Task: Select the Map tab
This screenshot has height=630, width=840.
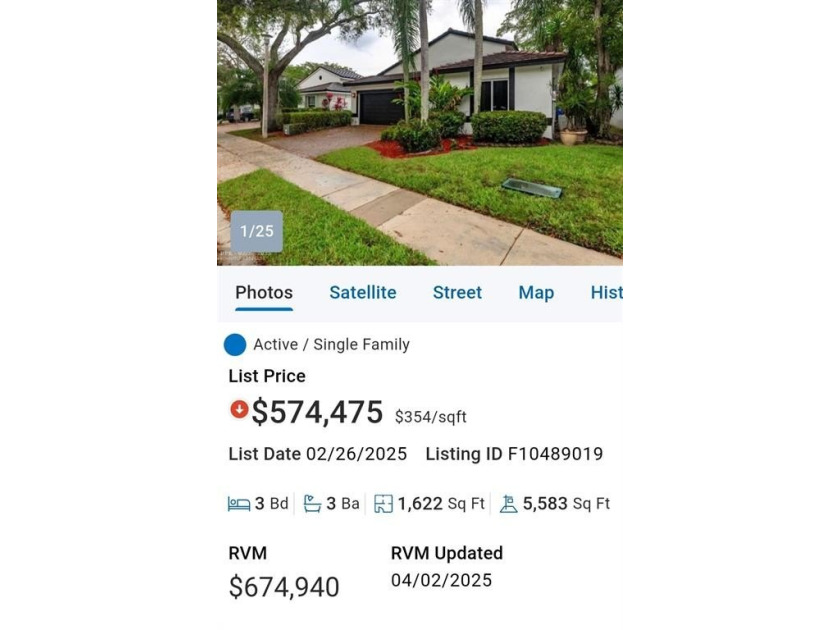Action: coord(536,293)
